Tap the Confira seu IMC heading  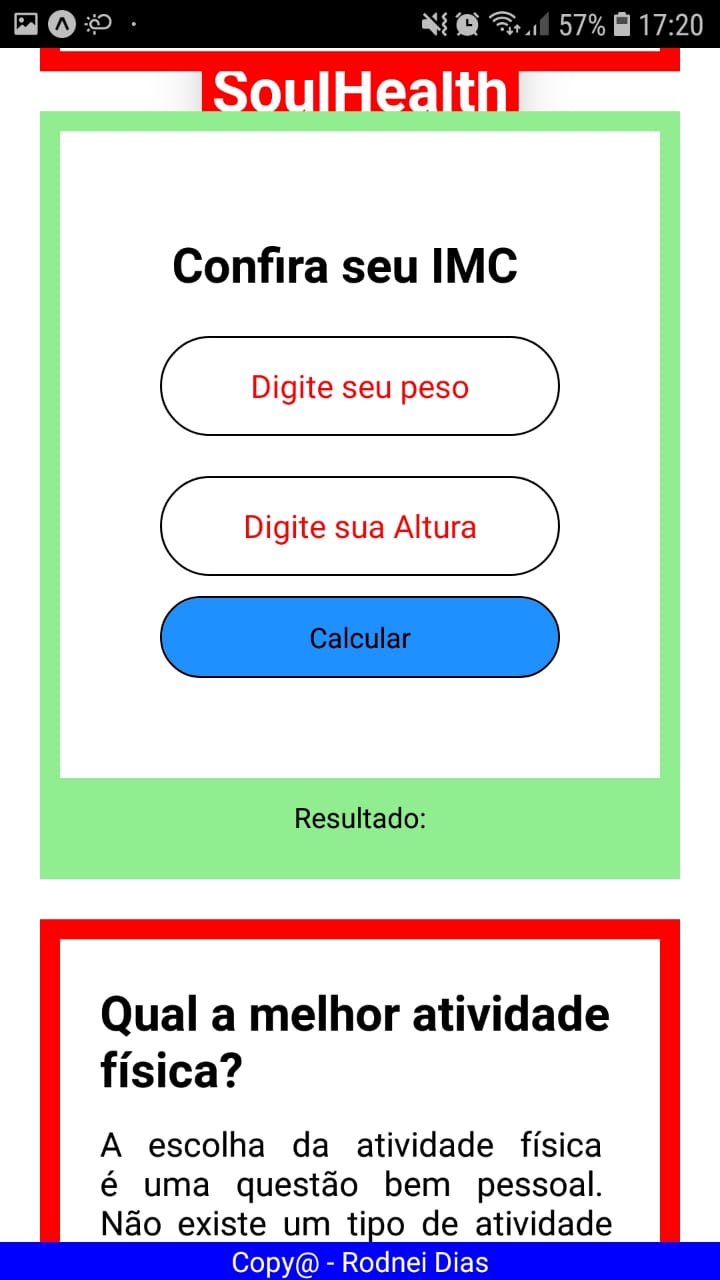(x=345, y=264)
